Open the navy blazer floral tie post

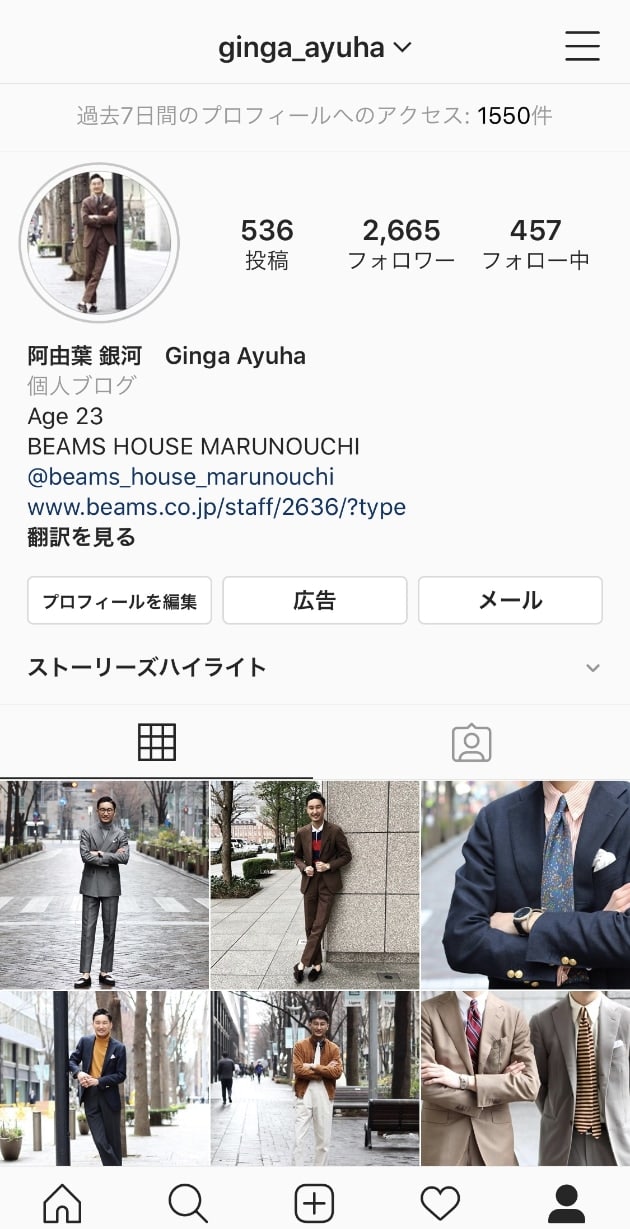coord(525,884)
